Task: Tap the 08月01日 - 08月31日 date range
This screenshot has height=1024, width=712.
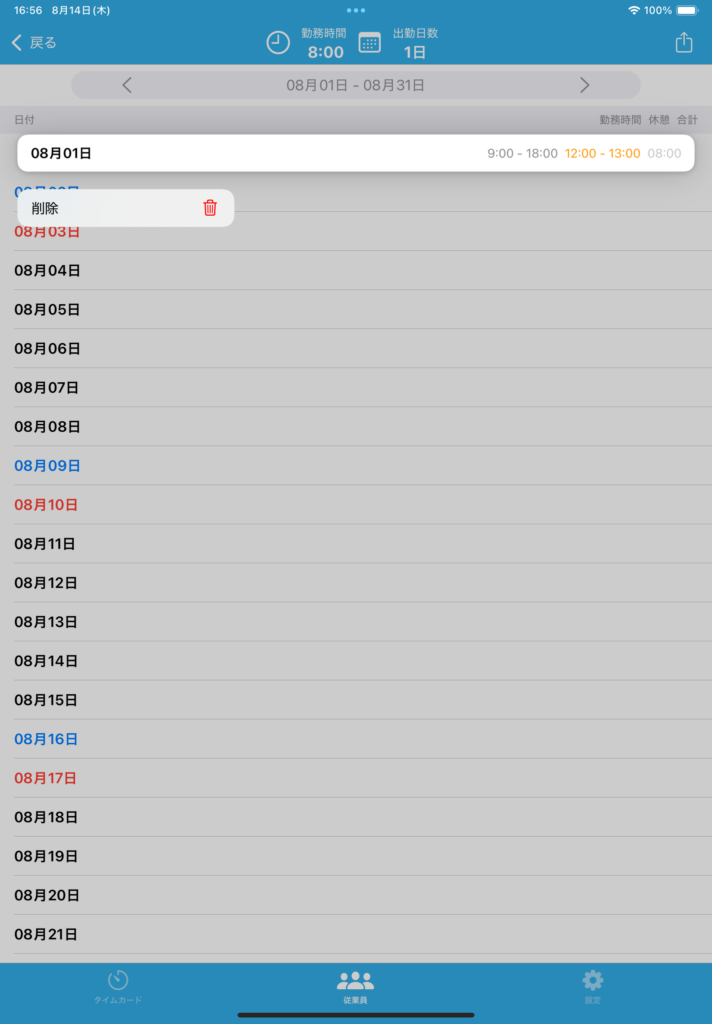Action: point(355,85)
